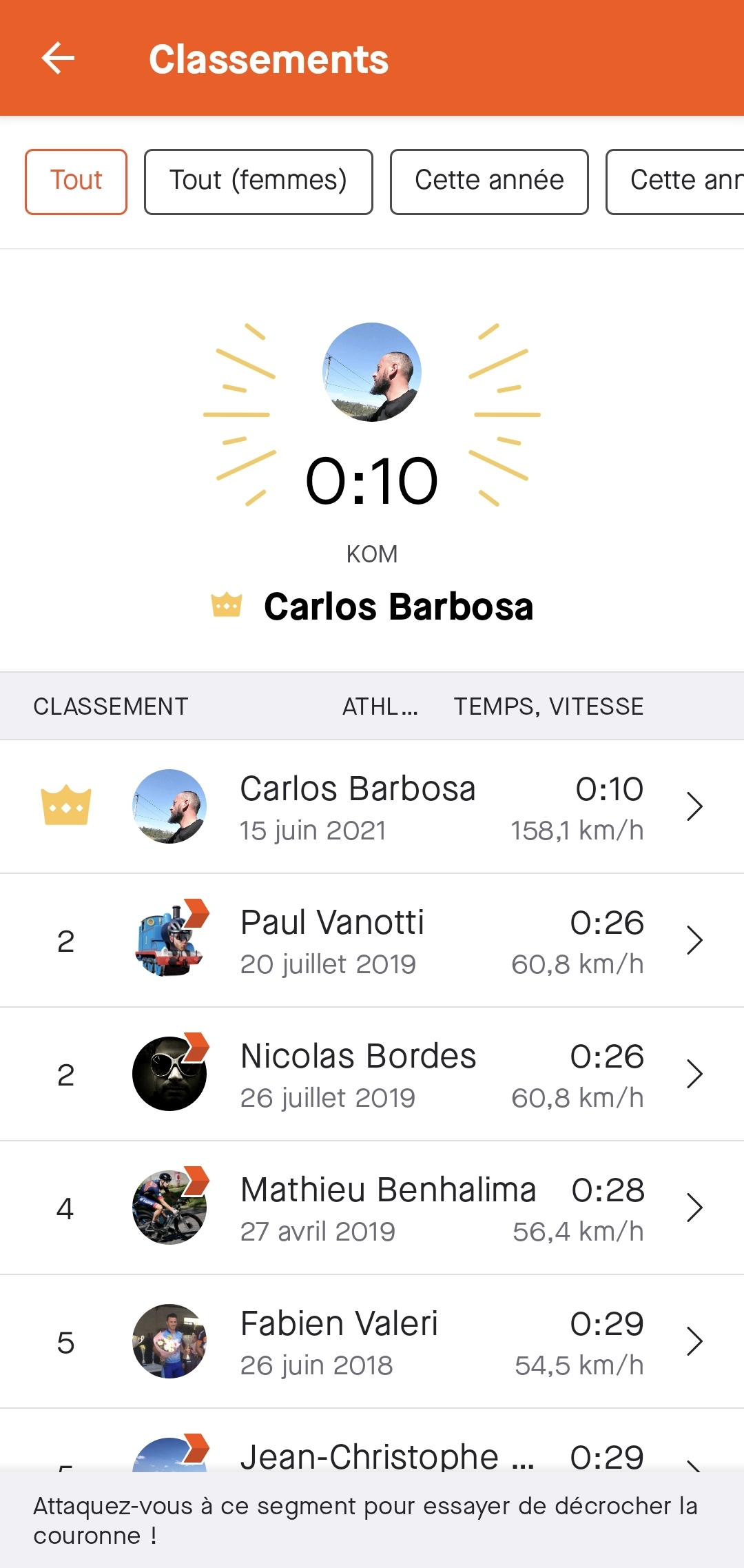Open Fabien Valeri's 0:29 effort

372,1342
